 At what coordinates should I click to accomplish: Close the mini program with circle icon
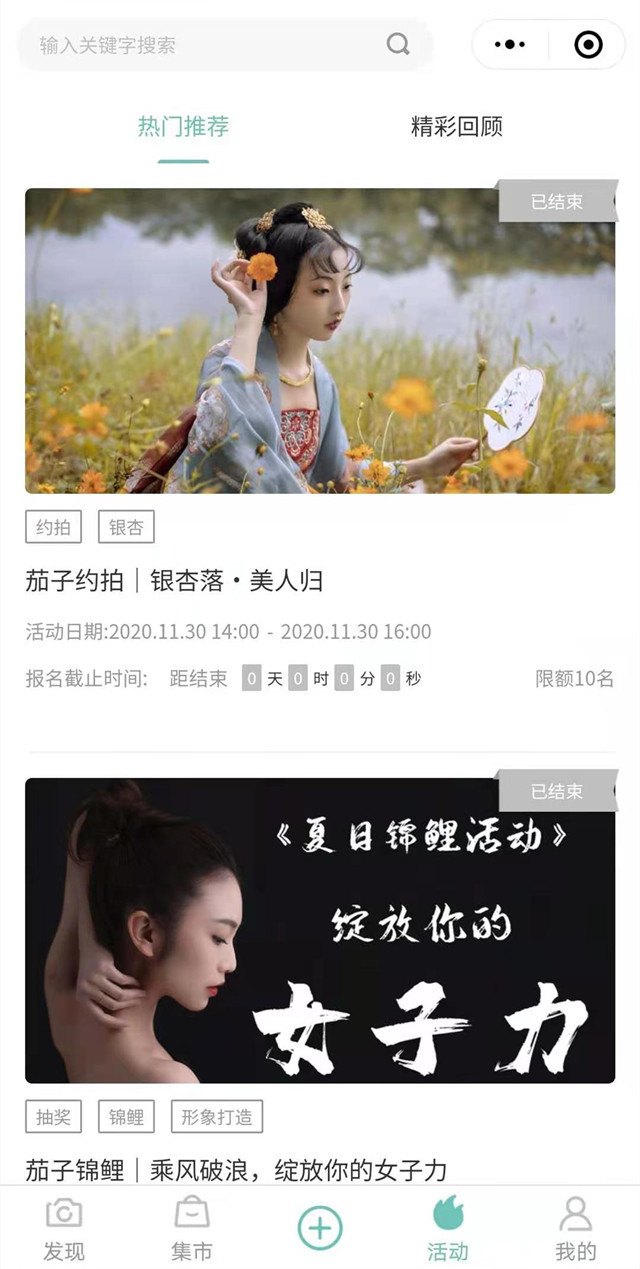pos(588,45)
